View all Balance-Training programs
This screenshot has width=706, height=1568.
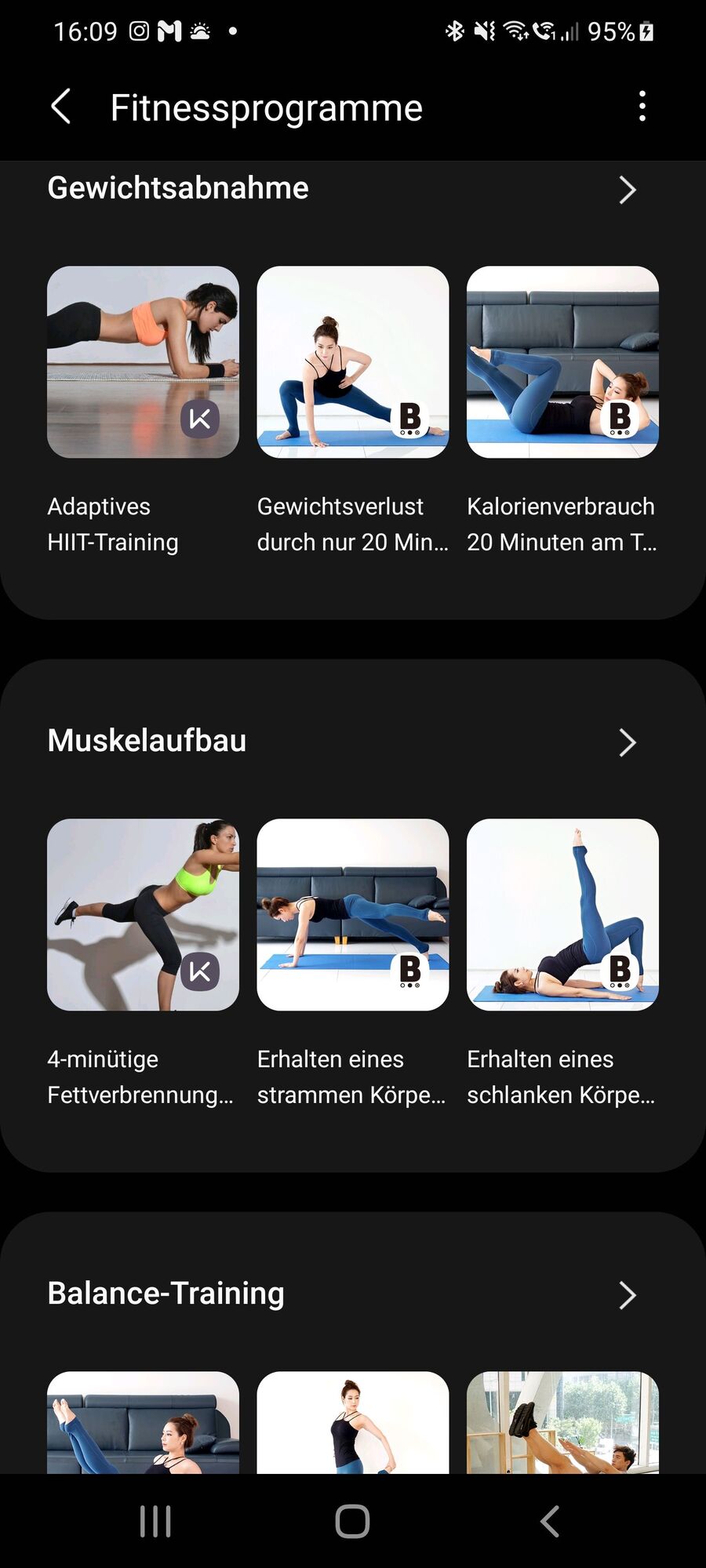pyautogui.click(x=627, y=1295)
